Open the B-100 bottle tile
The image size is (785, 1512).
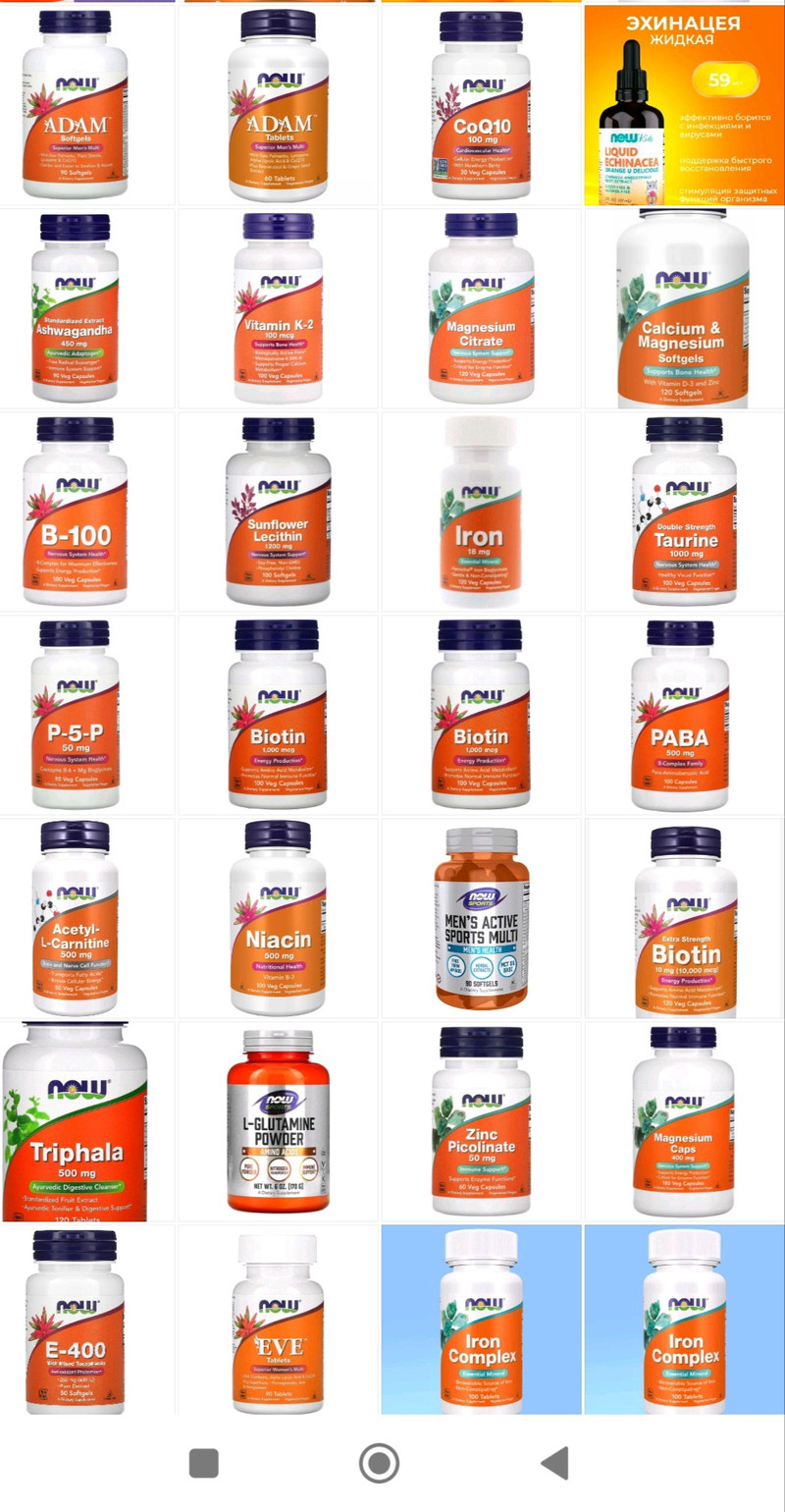click(x=76, y=512)
